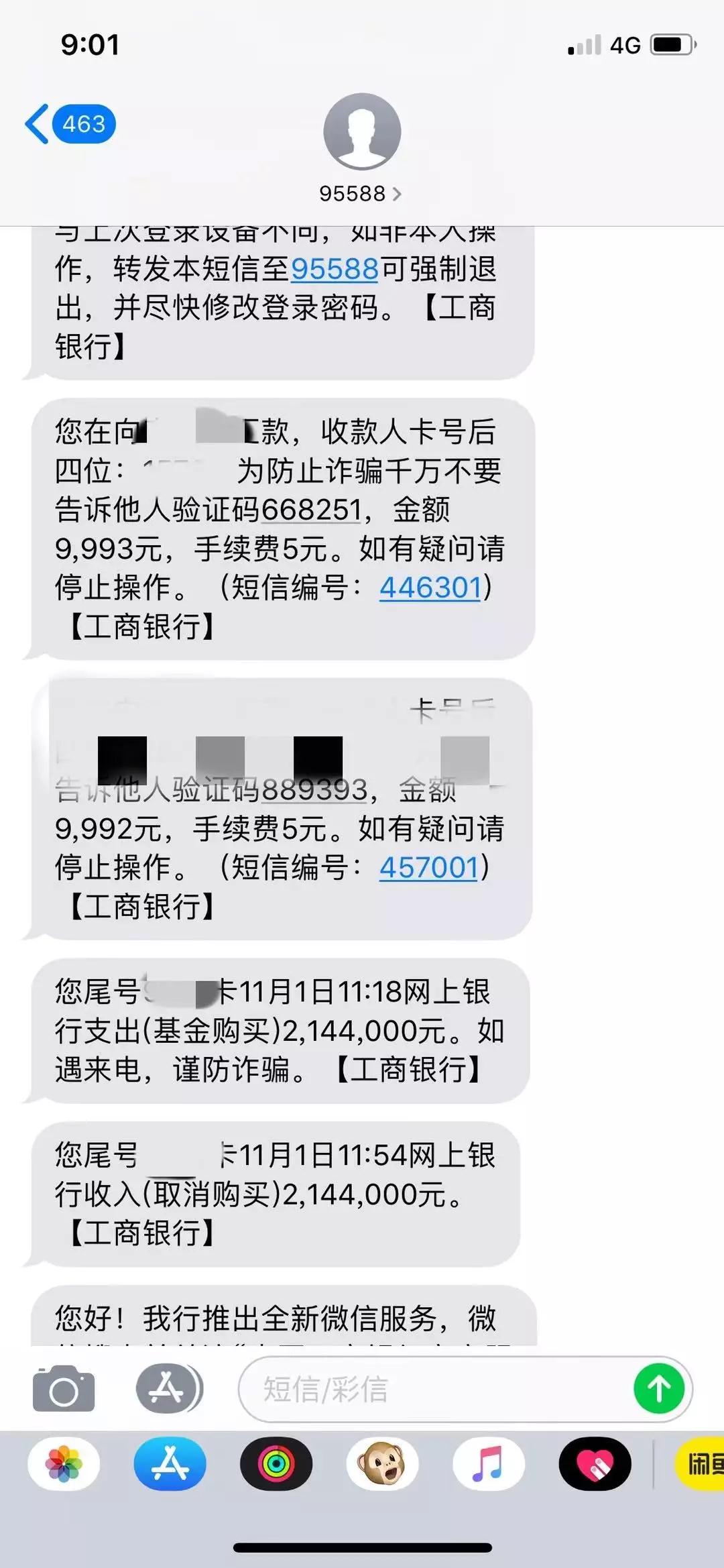Tap the 95588 contact avatar
The image size is (724, 1568).
362,131
